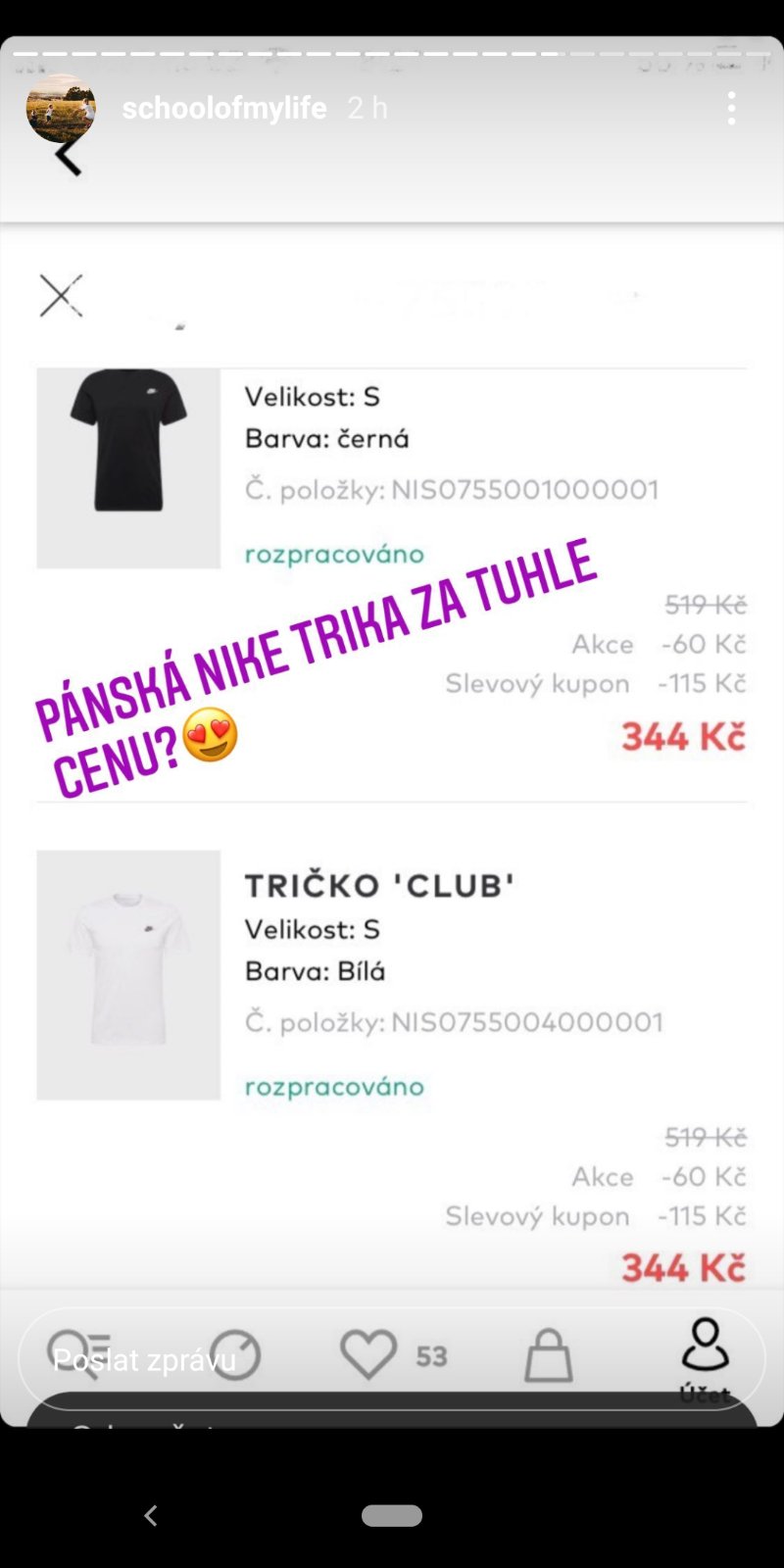Open the schoolofmylife profile from the story header

(x=223, y=108)
